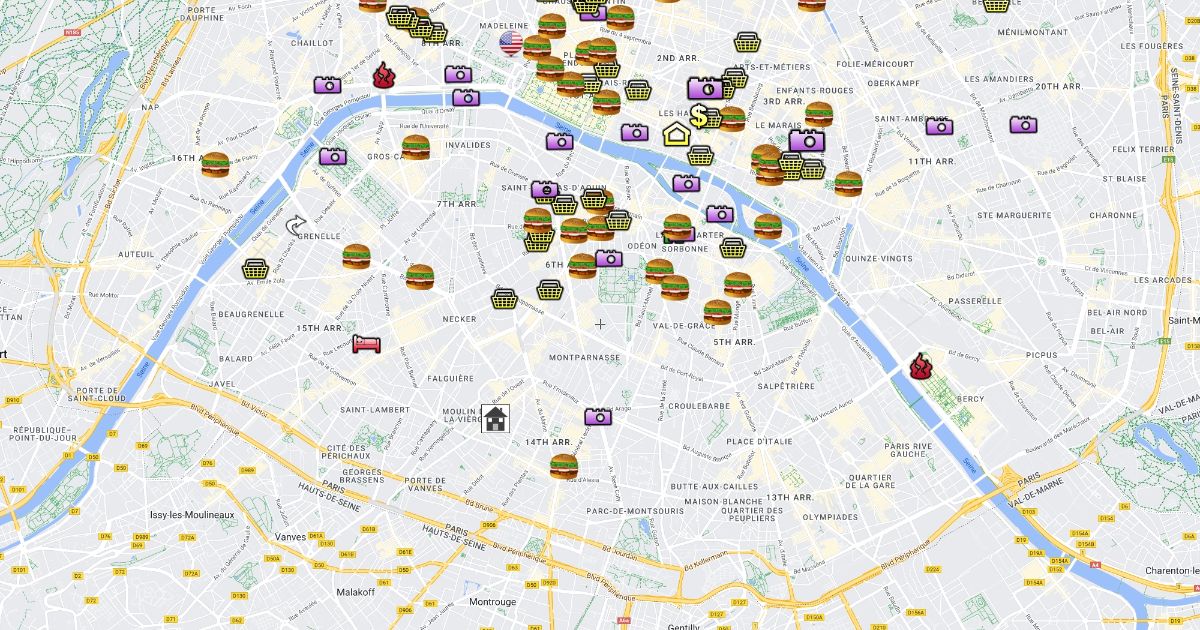The height and width of the screenshot is (630, 1200).
Task: Open the black house marker near Moulin-de-la-Vierge
Action: coord(495,418)
